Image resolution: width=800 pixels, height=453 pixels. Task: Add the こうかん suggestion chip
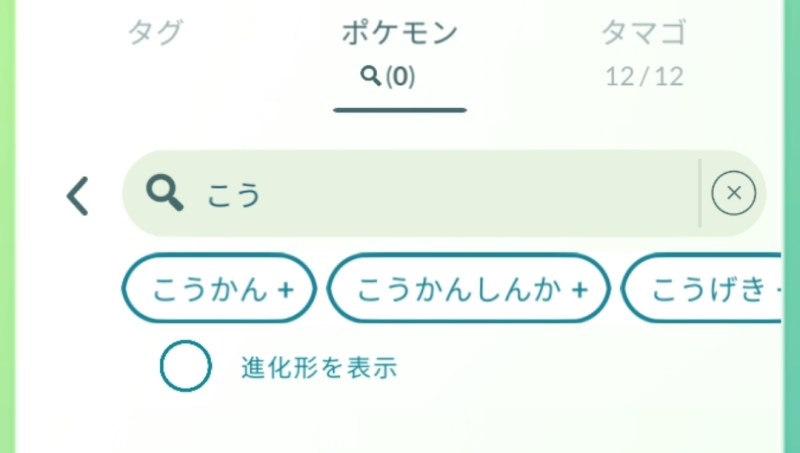coord(219,288)
